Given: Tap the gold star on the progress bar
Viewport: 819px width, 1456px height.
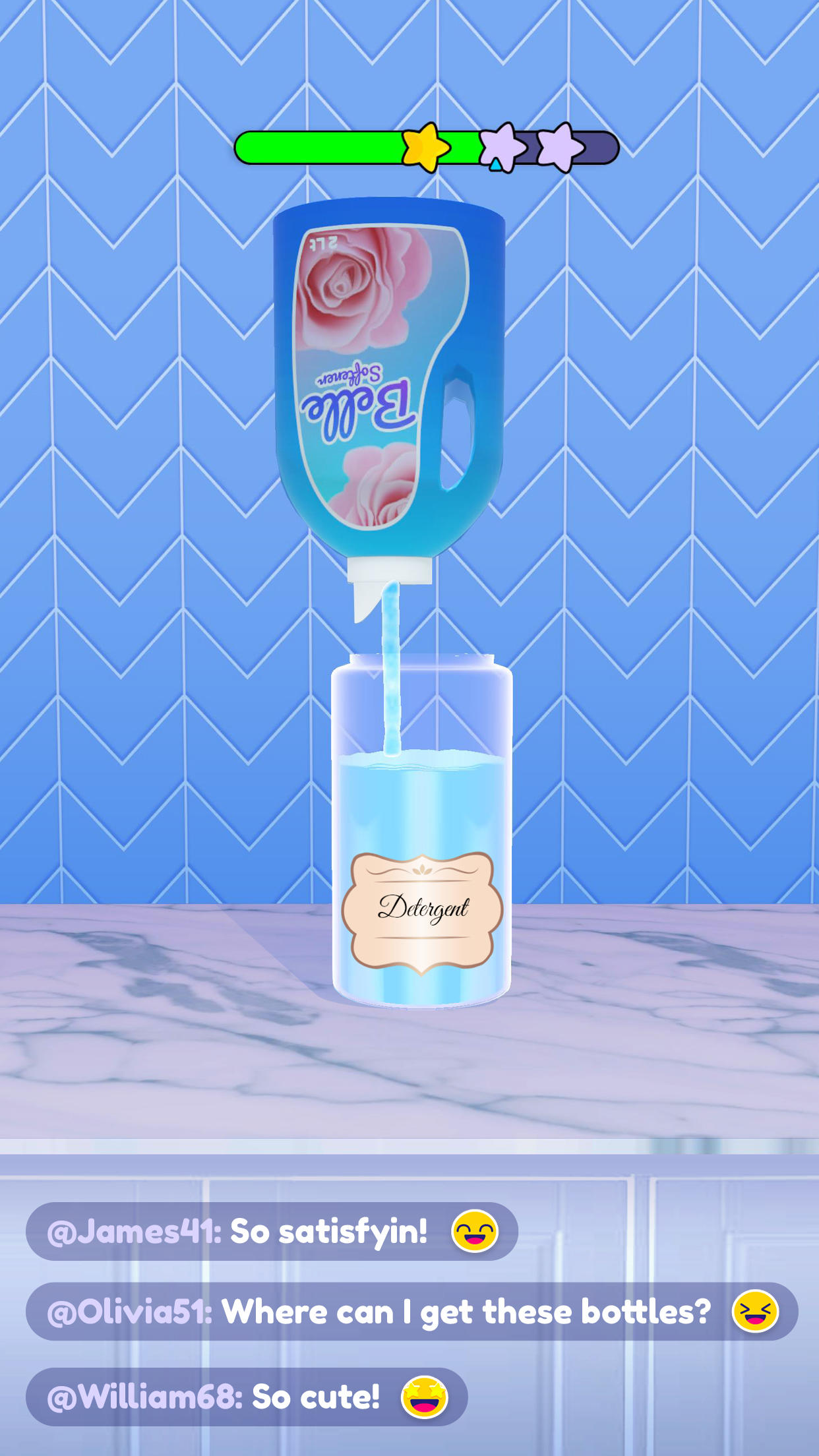Looking at the screenshot, I should (x=424, y=146).
